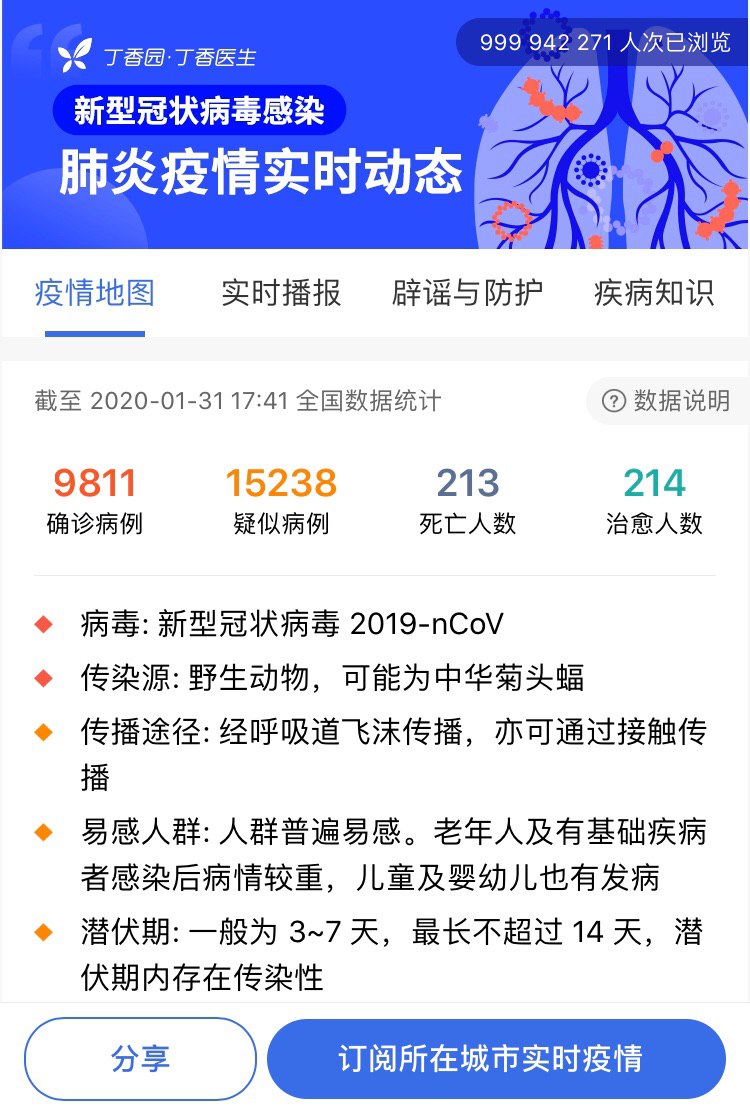Go to the 疾病知识 tab
This screenshot has height=1111, width=750.
pyautogui.click(x=653, y=293)
